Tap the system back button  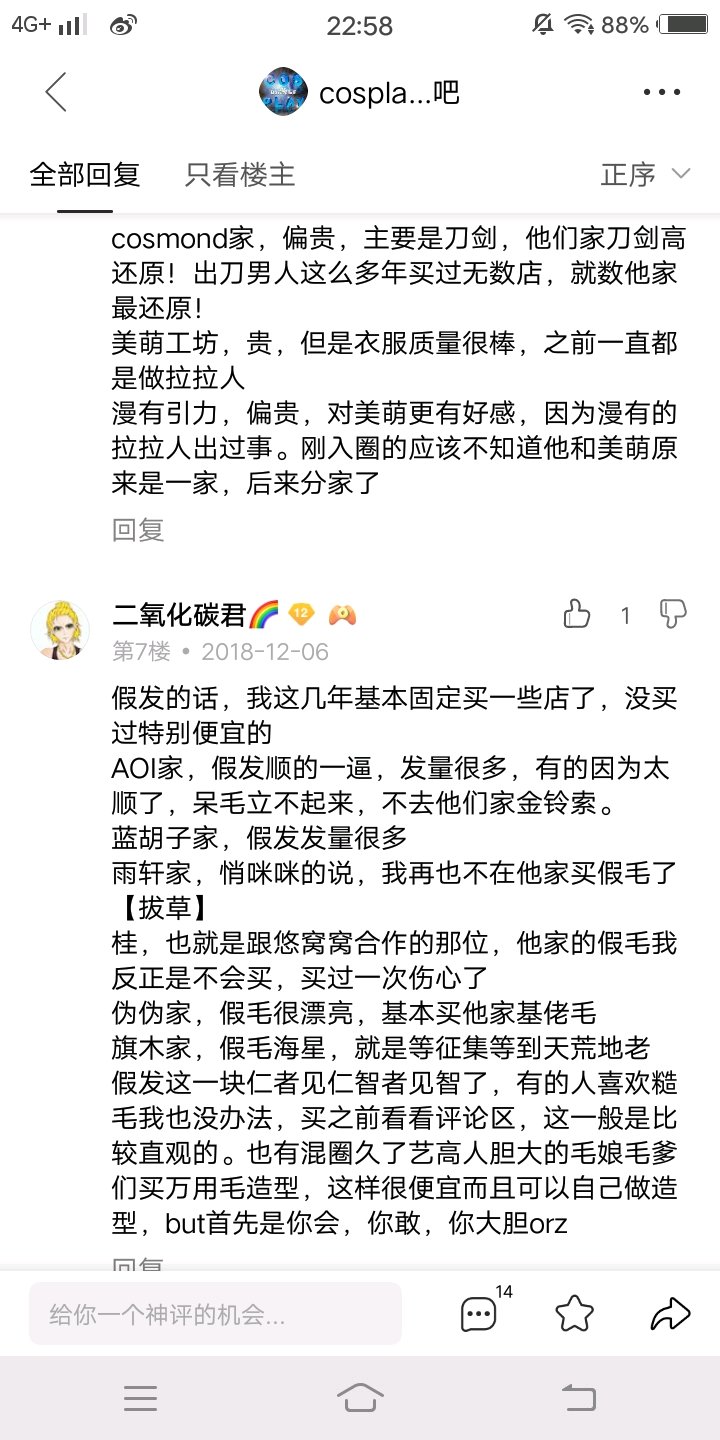(x=579, y=1397)
